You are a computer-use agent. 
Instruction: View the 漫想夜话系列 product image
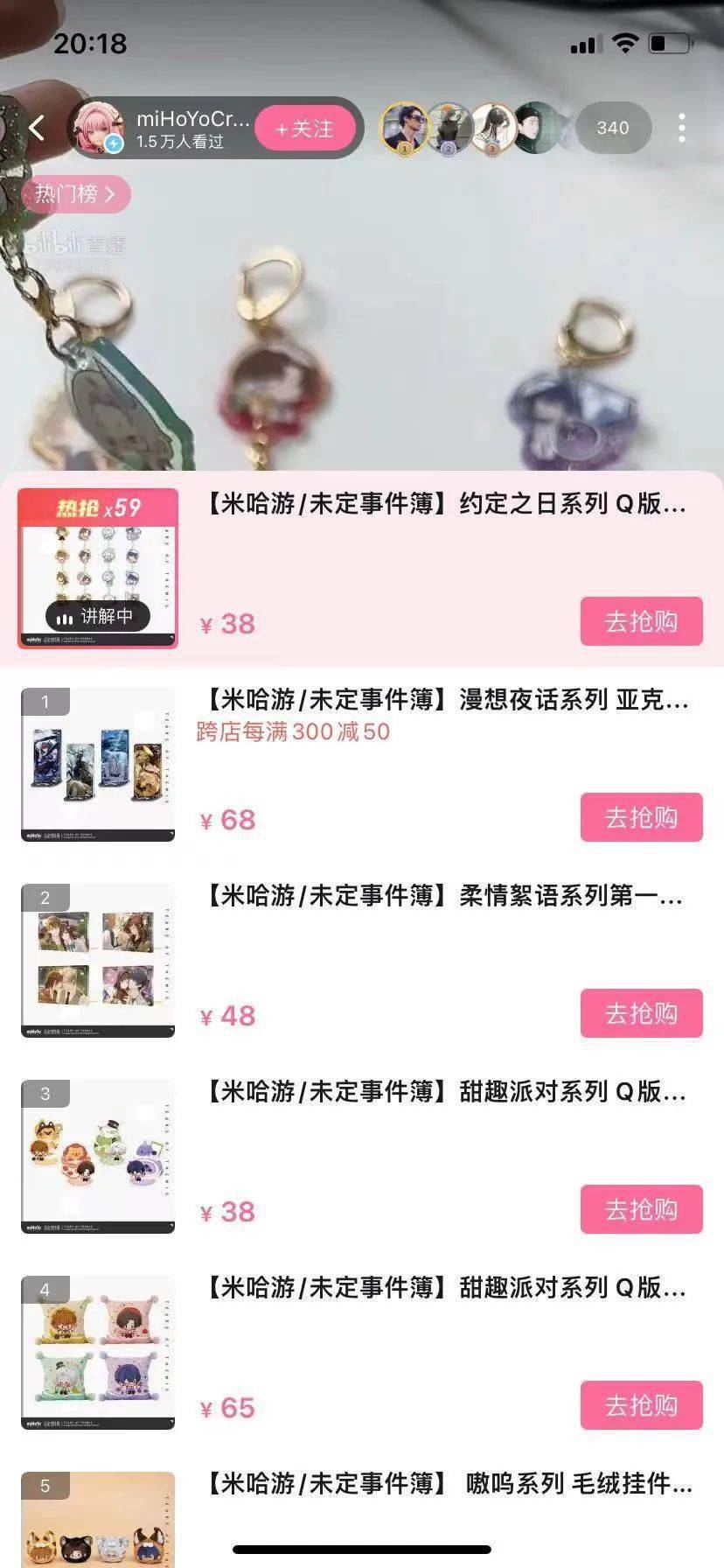pos(98,765)
